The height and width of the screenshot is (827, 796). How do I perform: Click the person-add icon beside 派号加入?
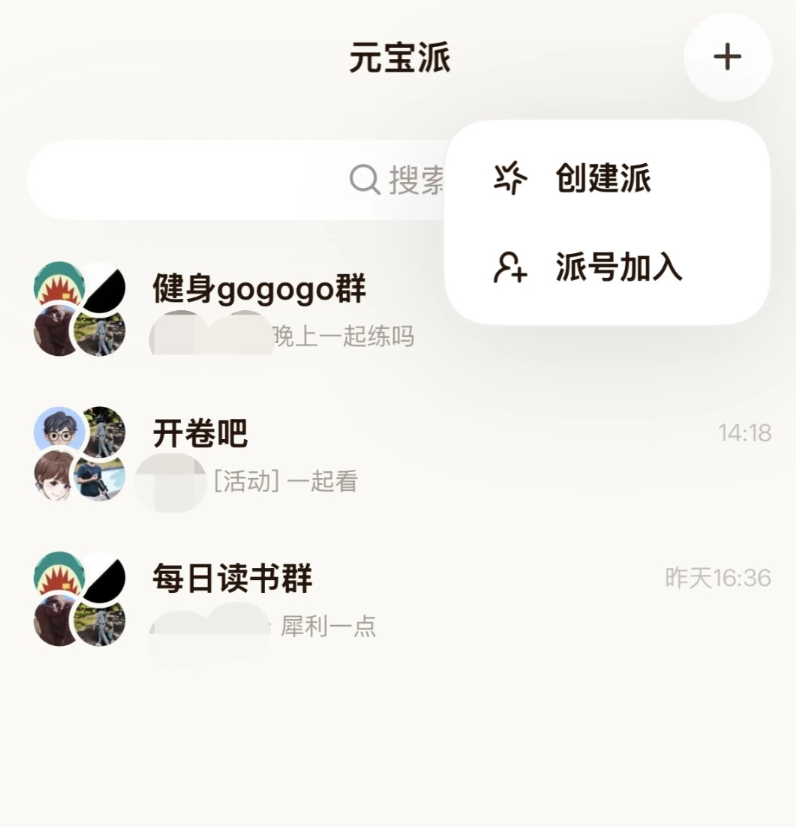(x=510, y=268)
